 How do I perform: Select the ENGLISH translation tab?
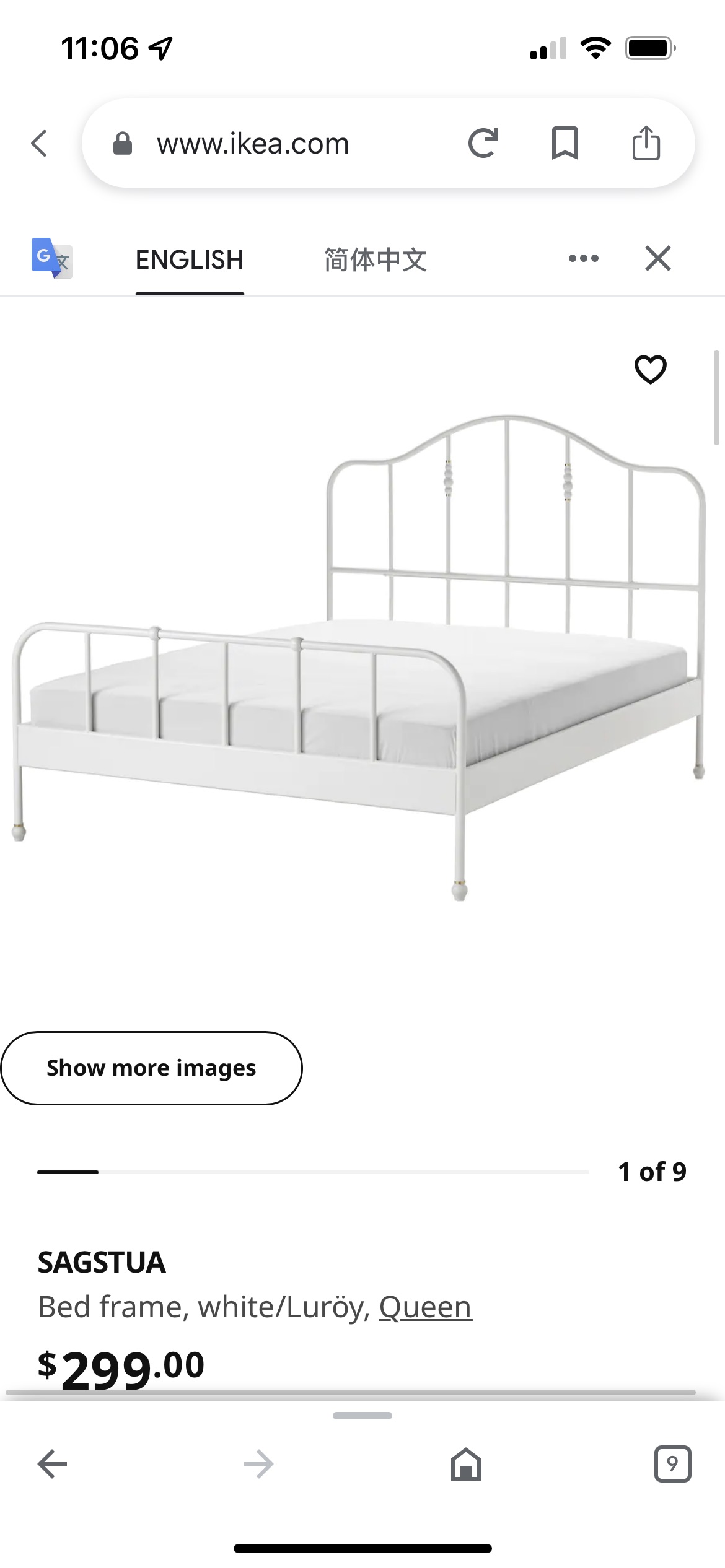tap(190, 259)
